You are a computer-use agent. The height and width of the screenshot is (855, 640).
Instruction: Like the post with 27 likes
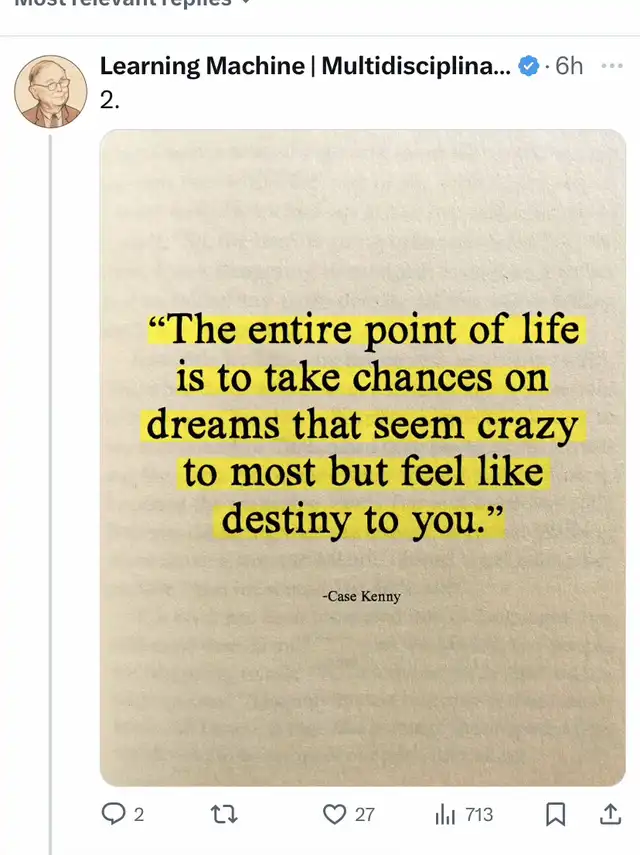[x=348, y=814]
